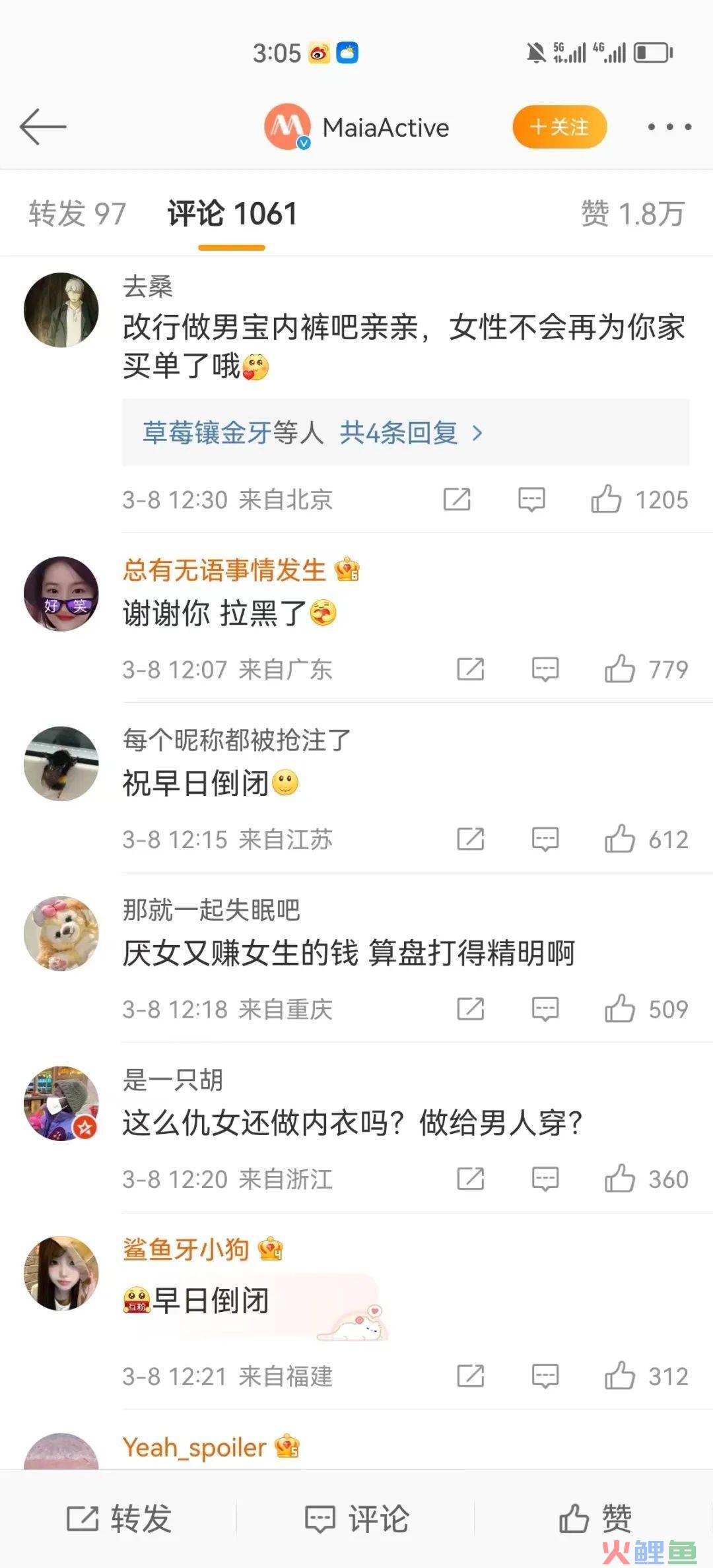Viewport: 713px width, 1568px height.
Task: Go back with the arrow icon
Action: [43, 126]
